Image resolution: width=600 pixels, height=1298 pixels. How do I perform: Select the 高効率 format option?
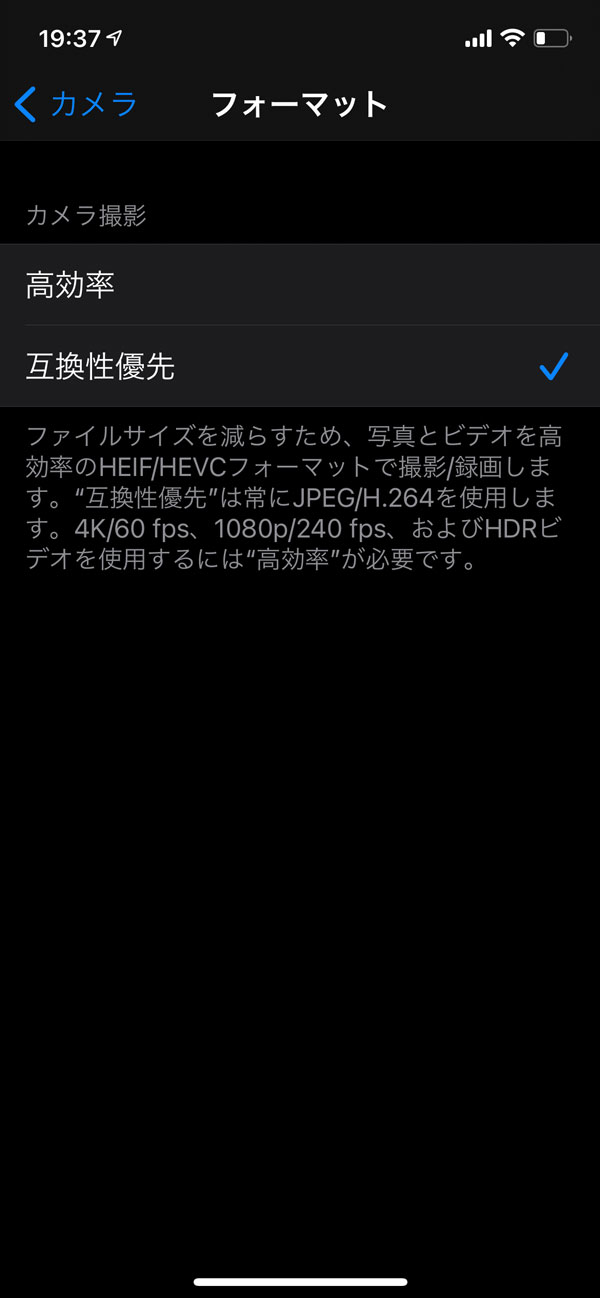click(300, 285)
